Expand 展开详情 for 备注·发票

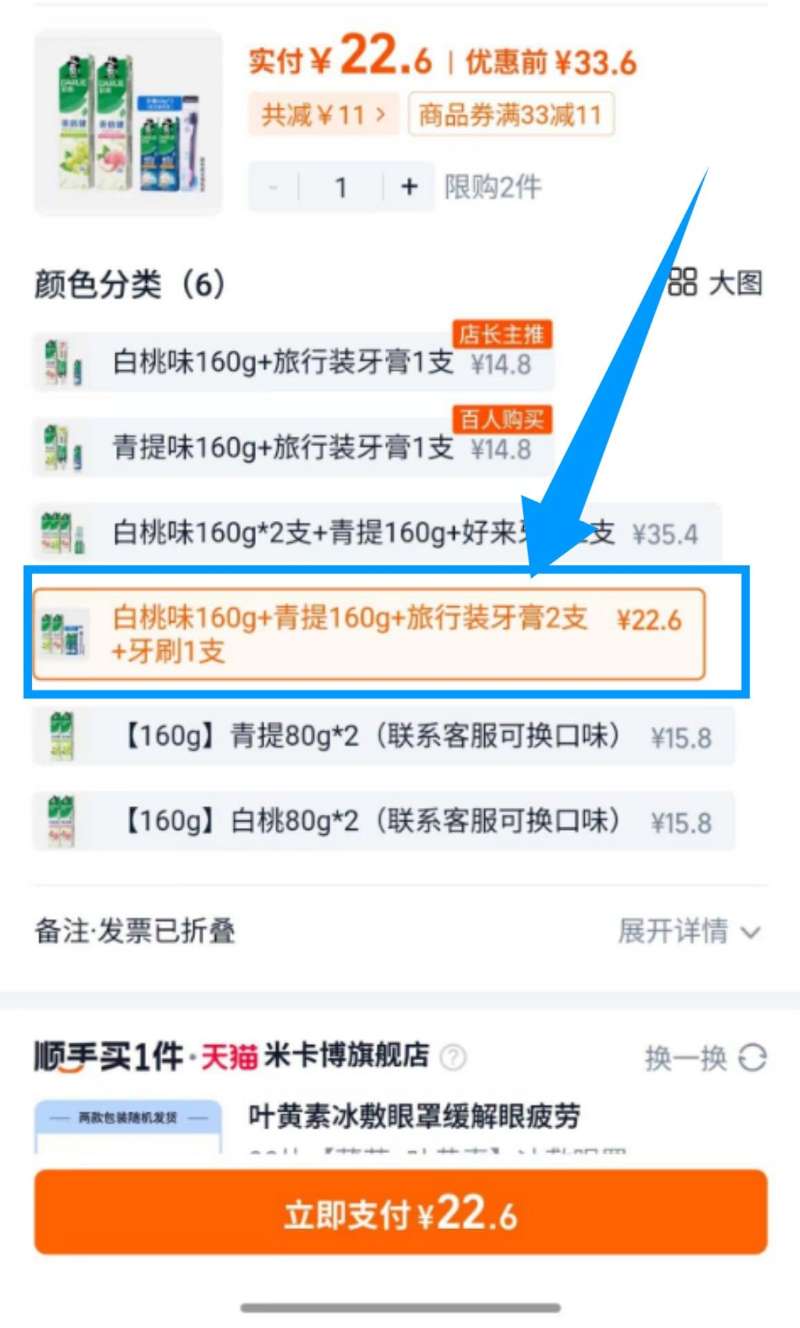pos(688,931)
